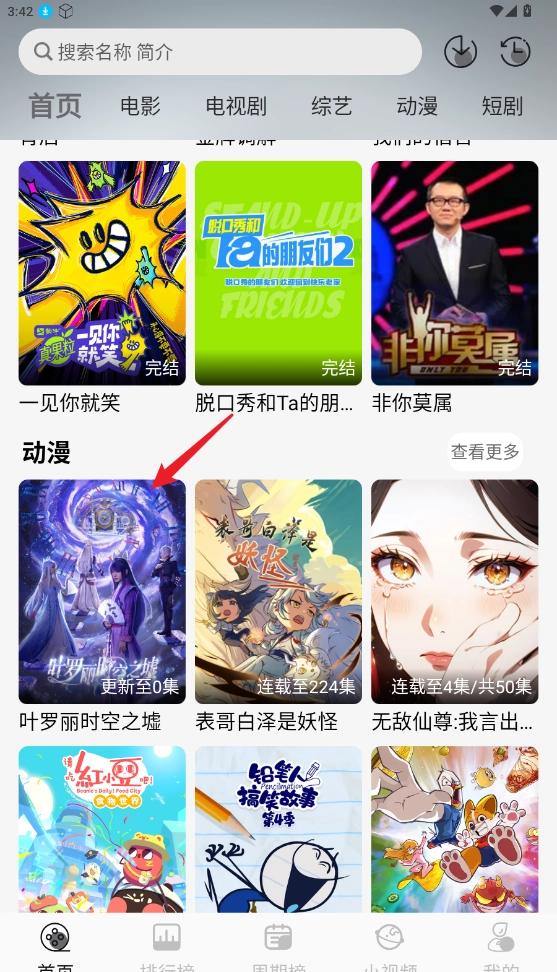
Task: Switch to the 短剧 tab
Action: [x=502, y=106]
